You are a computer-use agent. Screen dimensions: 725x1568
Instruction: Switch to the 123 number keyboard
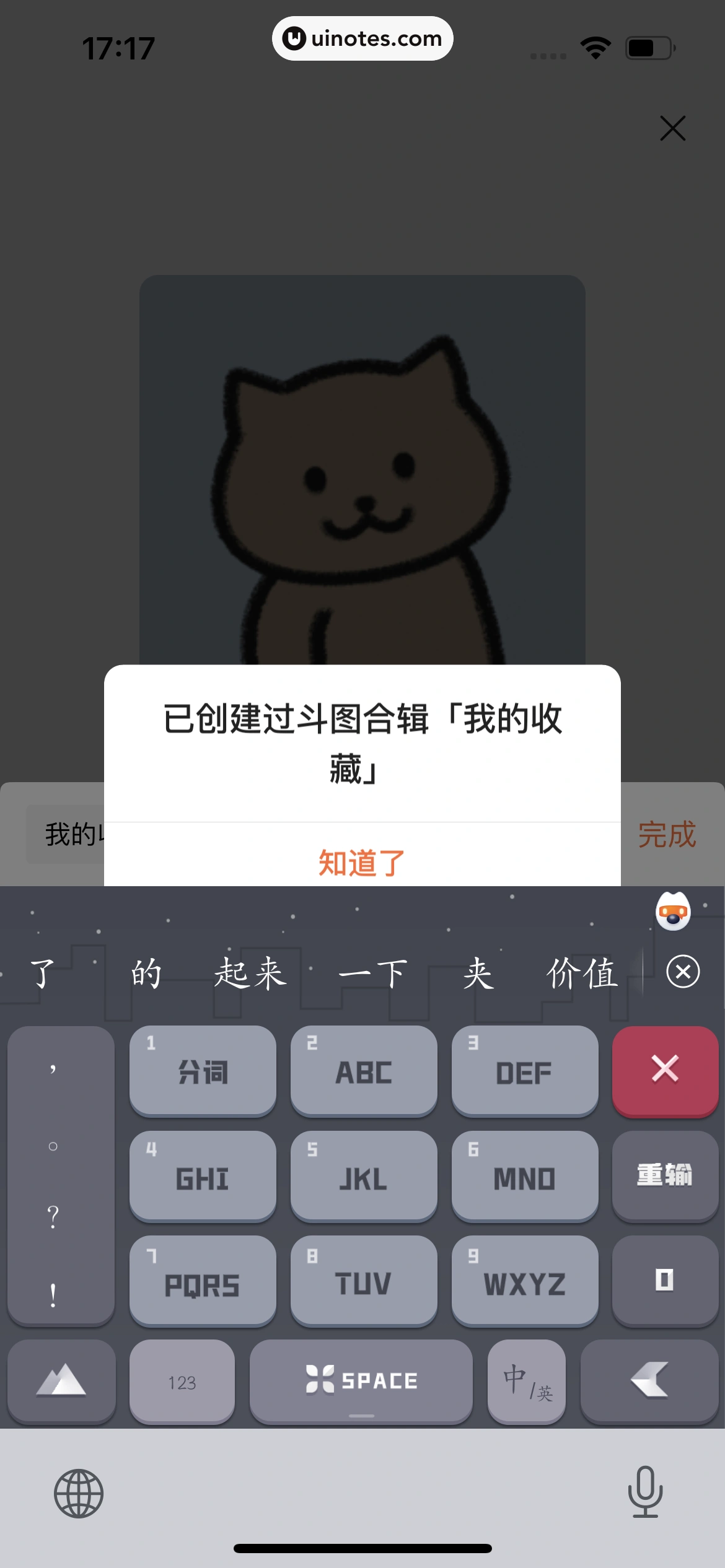(x=182, y=1382)
